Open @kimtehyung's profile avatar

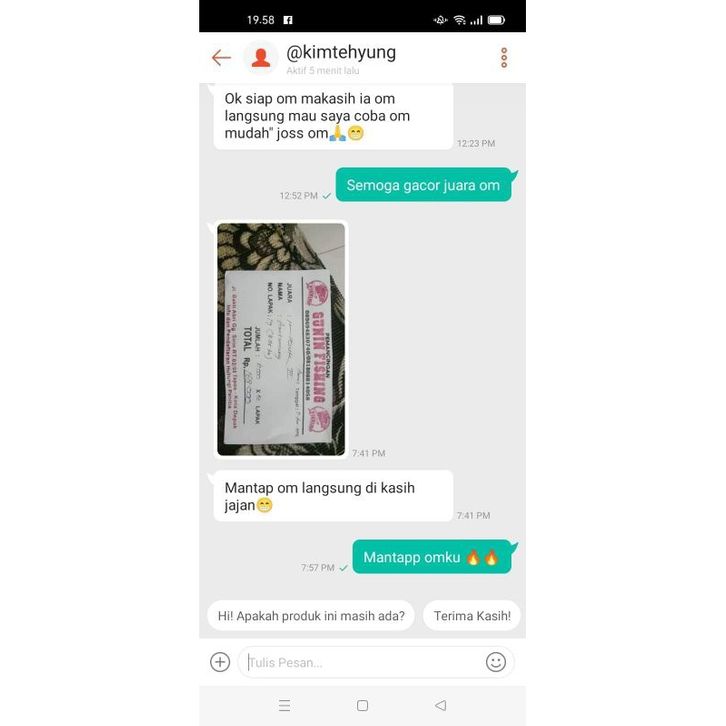pos(261,58)
